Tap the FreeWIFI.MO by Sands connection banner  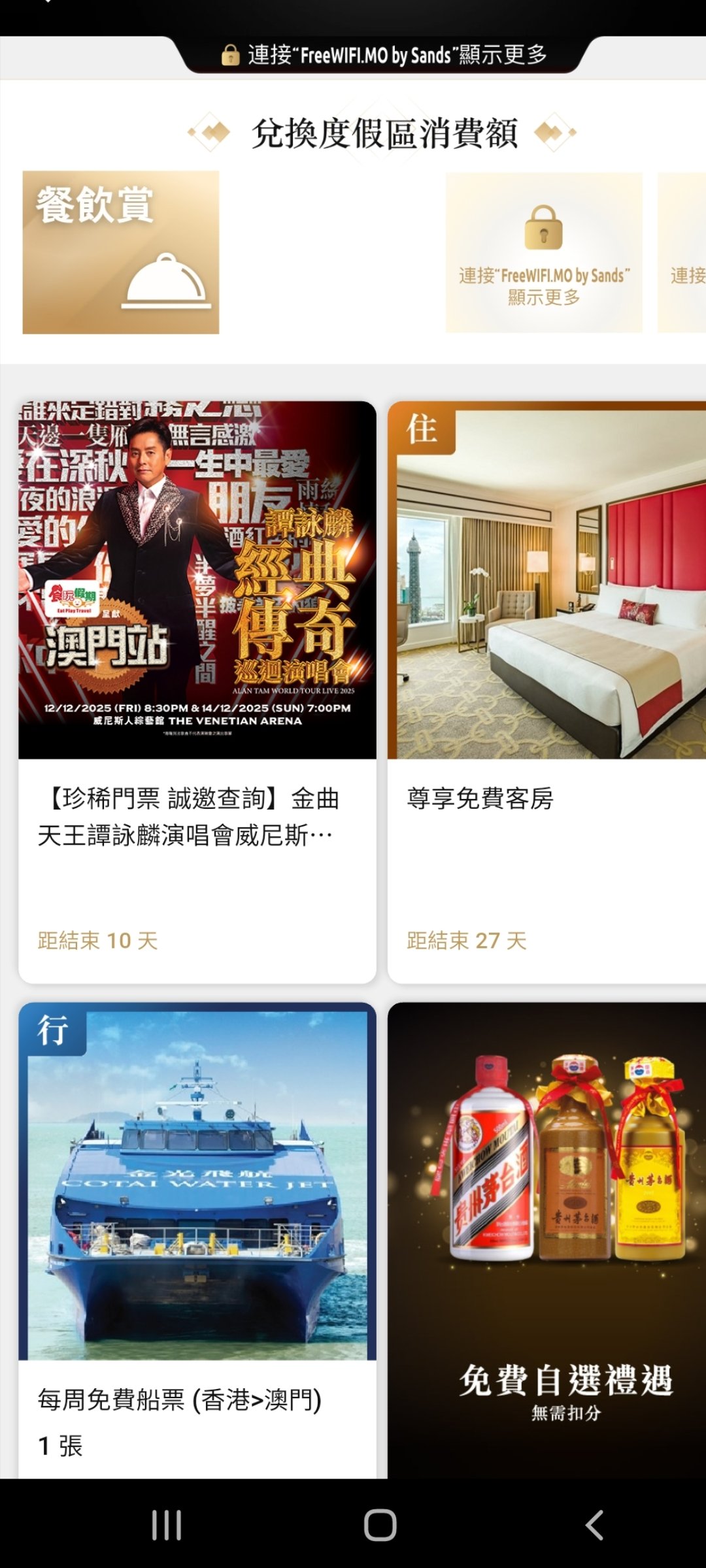coord(384,56)
